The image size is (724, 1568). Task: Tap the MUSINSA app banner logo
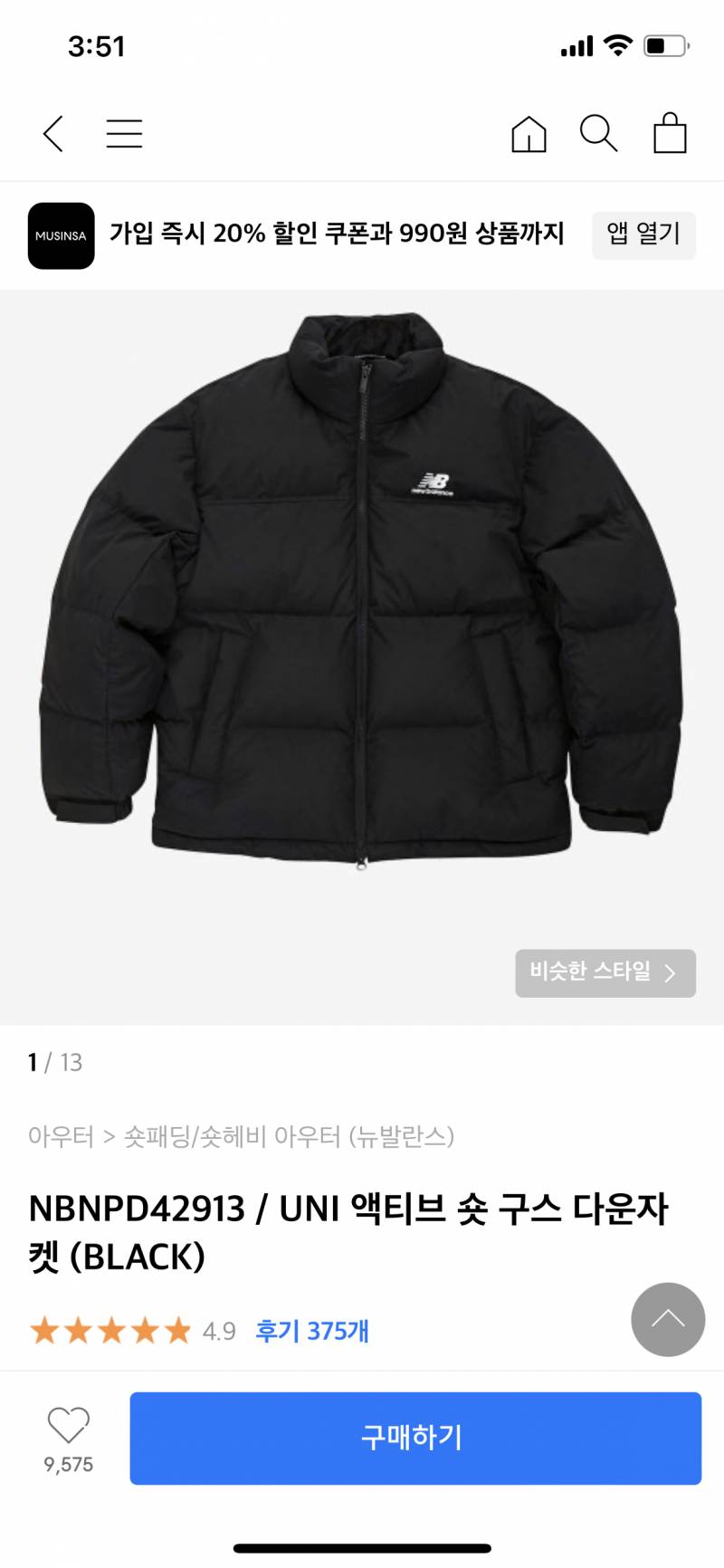tap(61, 235)
